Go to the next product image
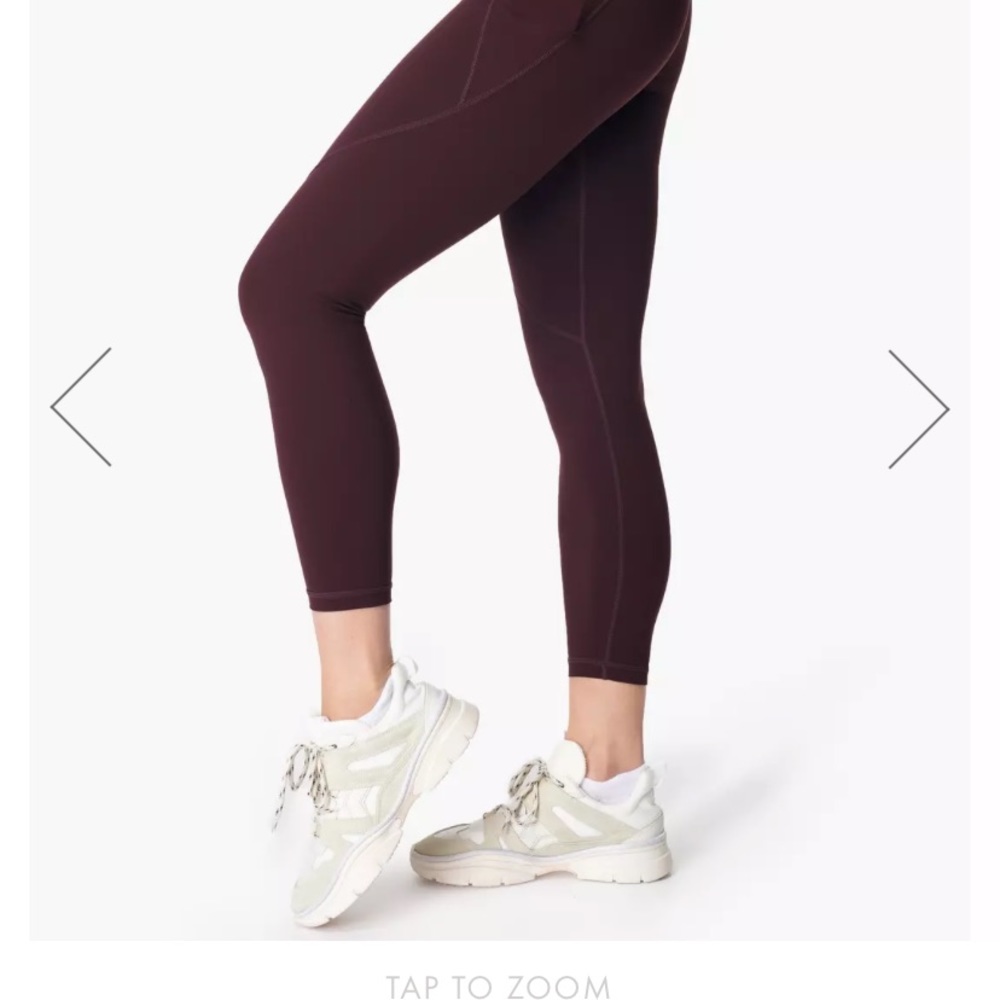Image resolution: width=1000 pixels, height=1000 pixels. click(x=917, y=409)
